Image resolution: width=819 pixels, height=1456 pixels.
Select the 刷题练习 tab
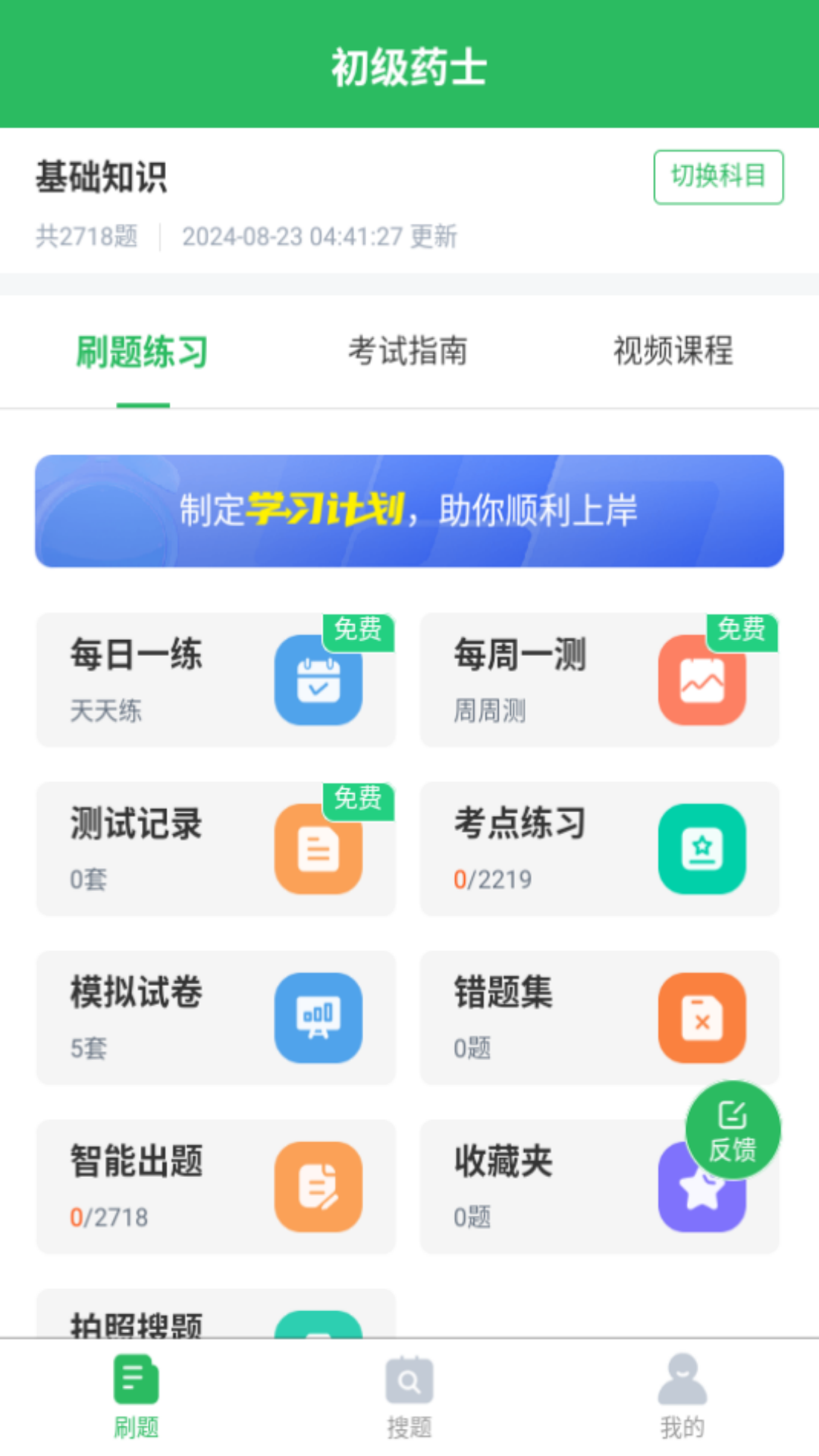pos(143,350)
